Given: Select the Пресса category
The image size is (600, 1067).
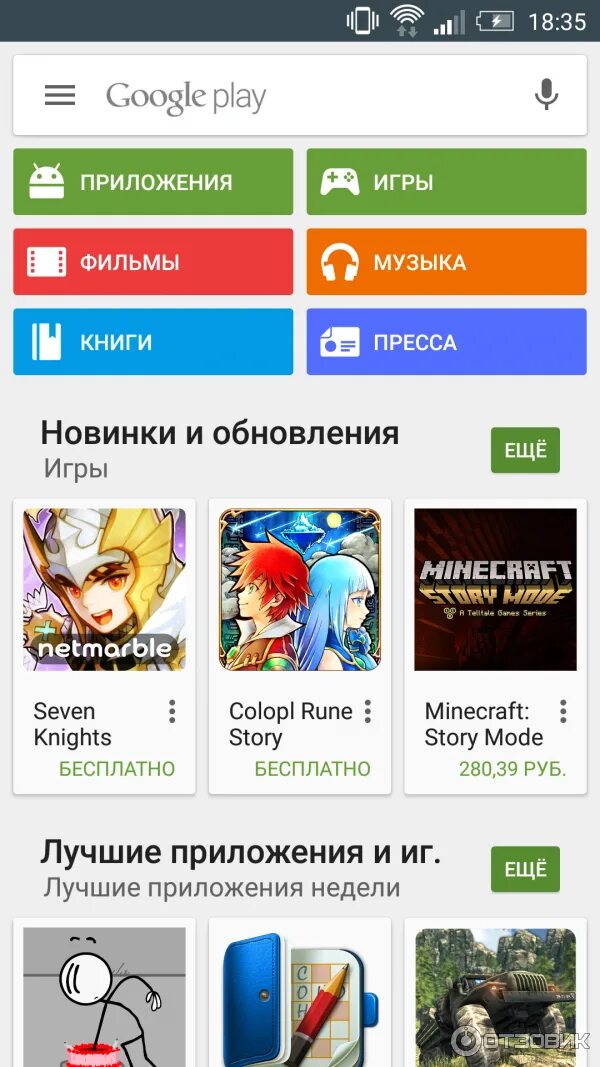Looking at the screenshot, I should point(446,342).
